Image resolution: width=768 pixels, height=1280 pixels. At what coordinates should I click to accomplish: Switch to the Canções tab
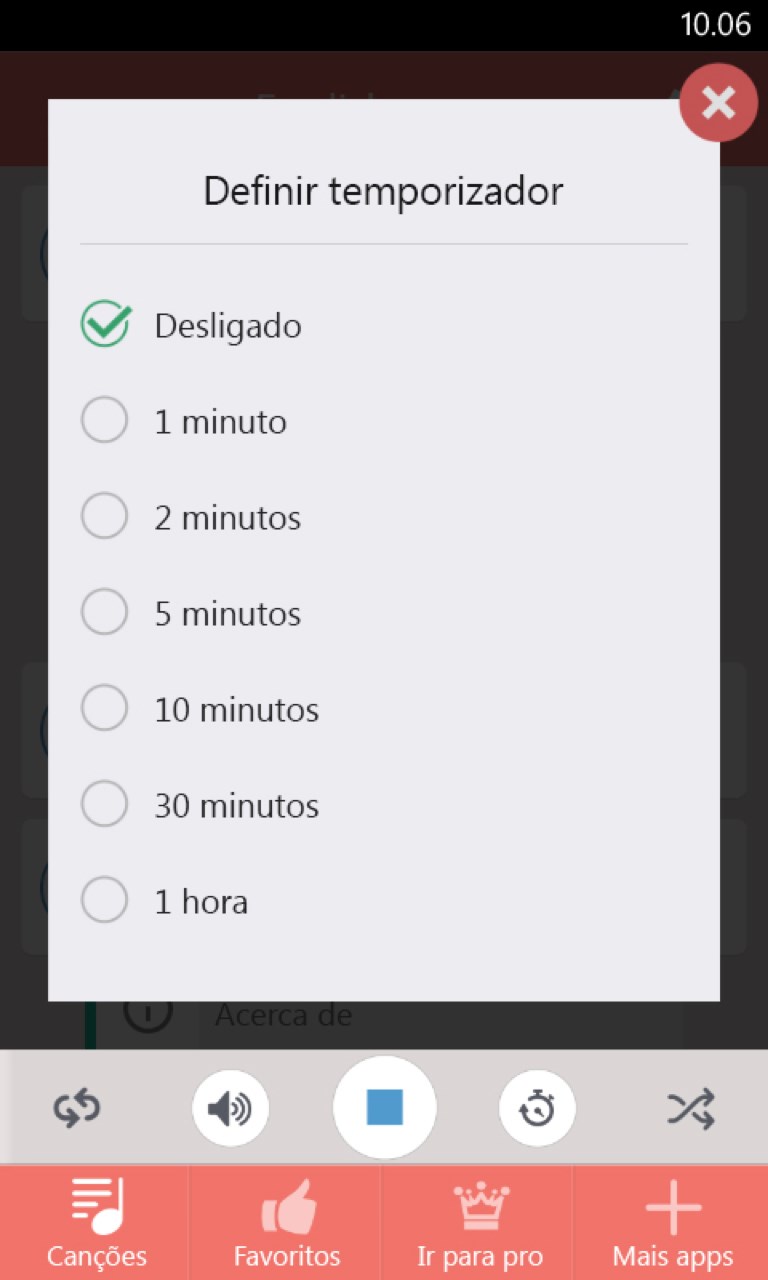tap(96, 1223)
